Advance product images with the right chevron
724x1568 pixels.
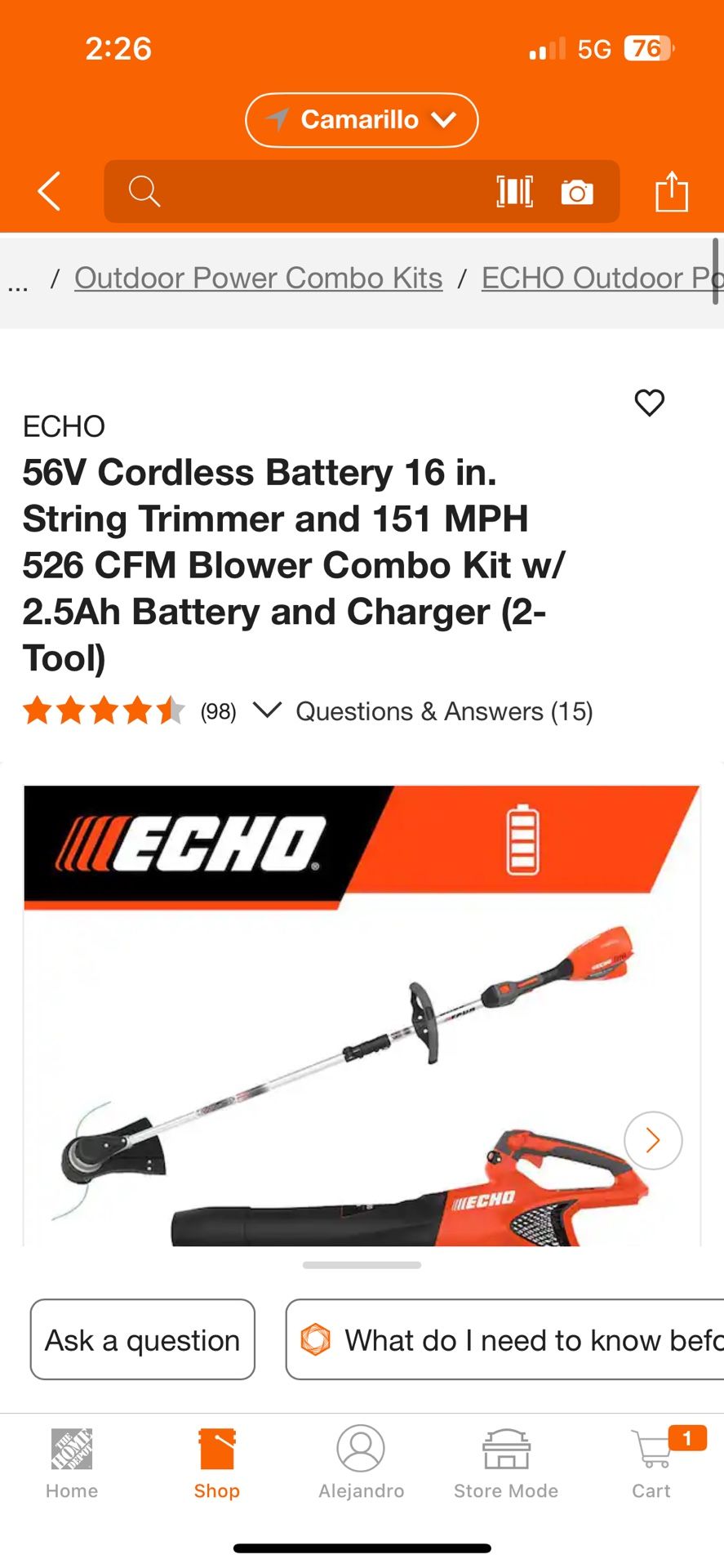click(651, 1140)
